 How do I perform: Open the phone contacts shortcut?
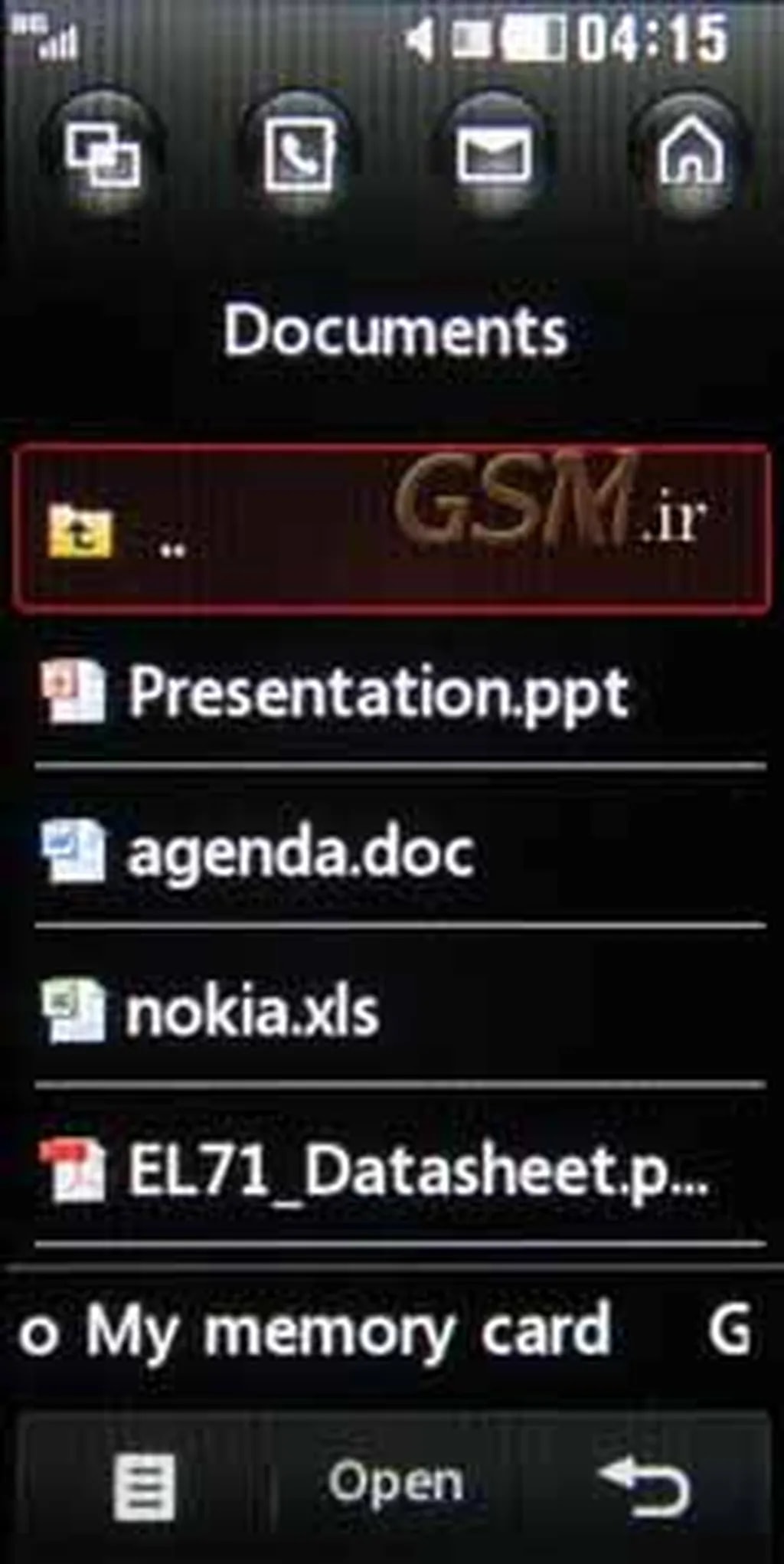coord(299,155)
